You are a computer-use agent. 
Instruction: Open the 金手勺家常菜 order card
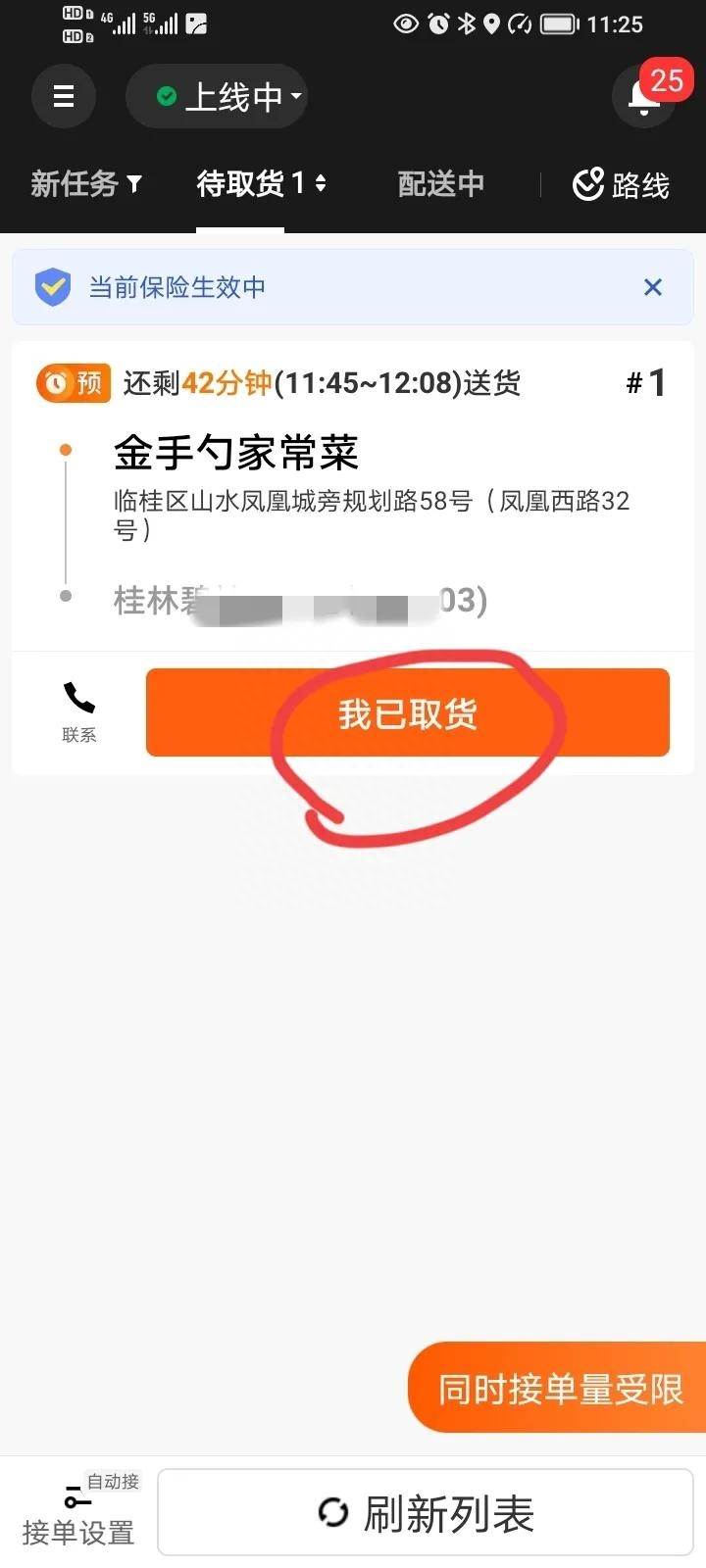[x=235, y=453]
